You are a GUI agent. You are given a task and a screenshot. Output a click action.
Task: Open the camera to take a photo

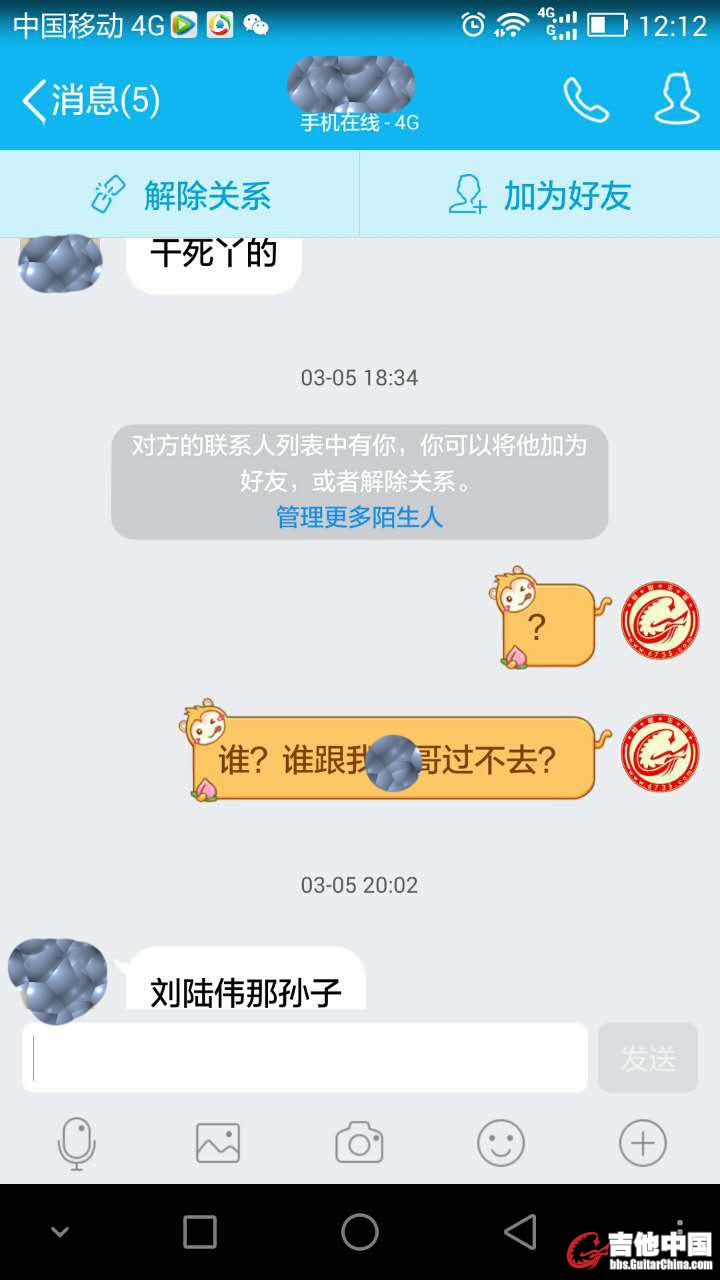(x=359, y=1143)
